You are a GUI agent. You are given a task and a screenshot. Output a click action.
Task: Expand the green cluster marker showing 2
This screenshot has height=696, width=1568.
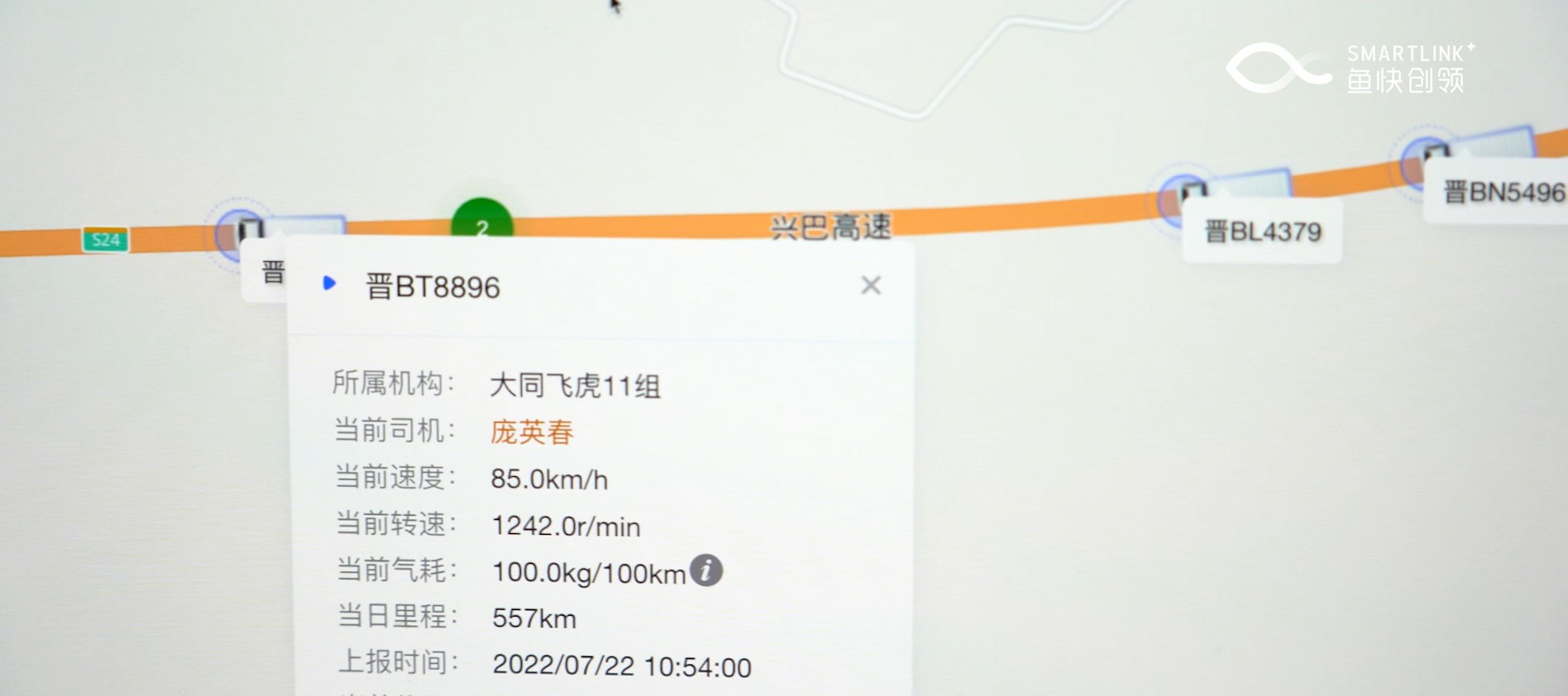[x=482, y=222]
